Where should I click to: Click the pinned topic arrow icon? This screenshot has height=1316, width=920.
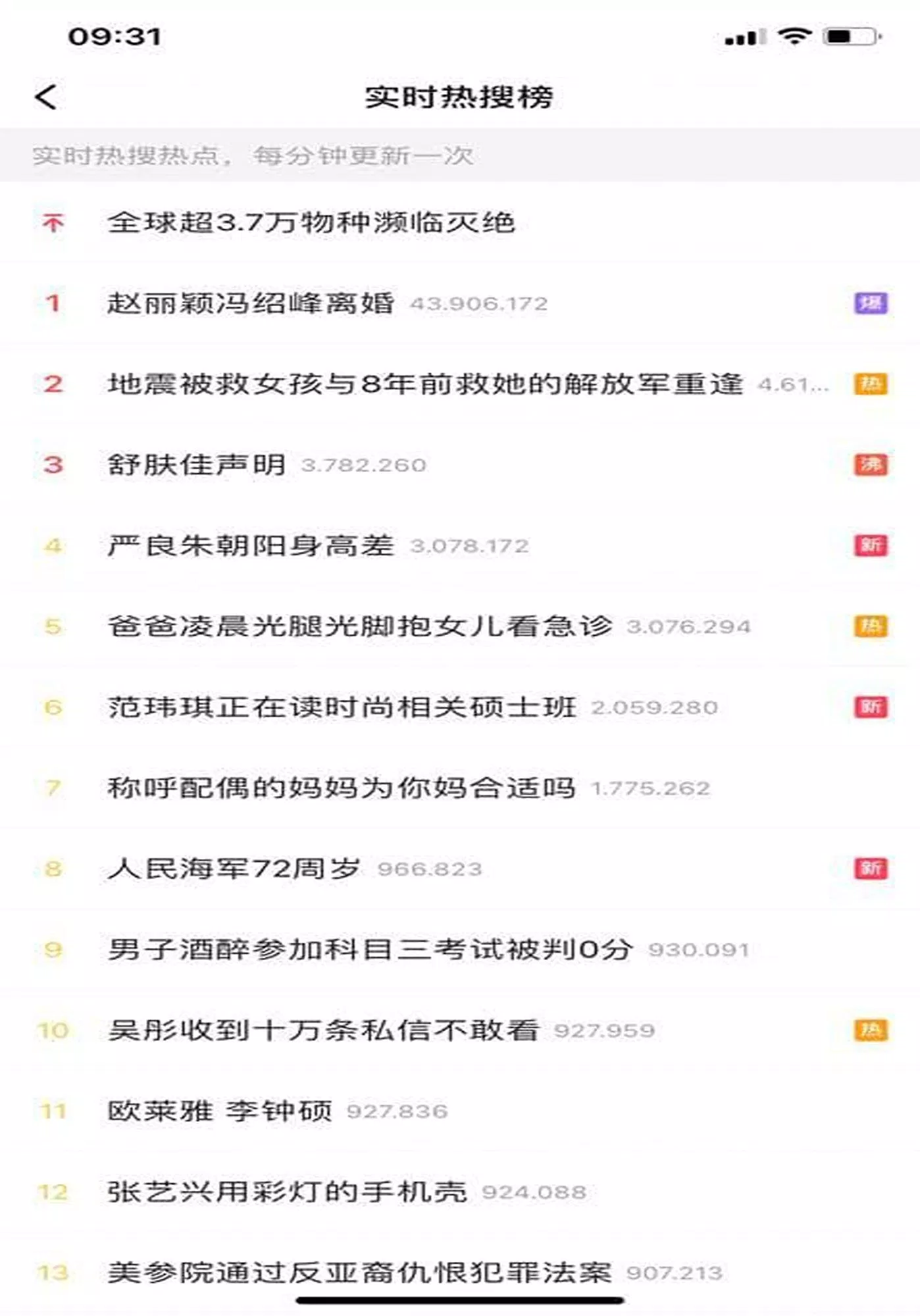pos(52,224)
